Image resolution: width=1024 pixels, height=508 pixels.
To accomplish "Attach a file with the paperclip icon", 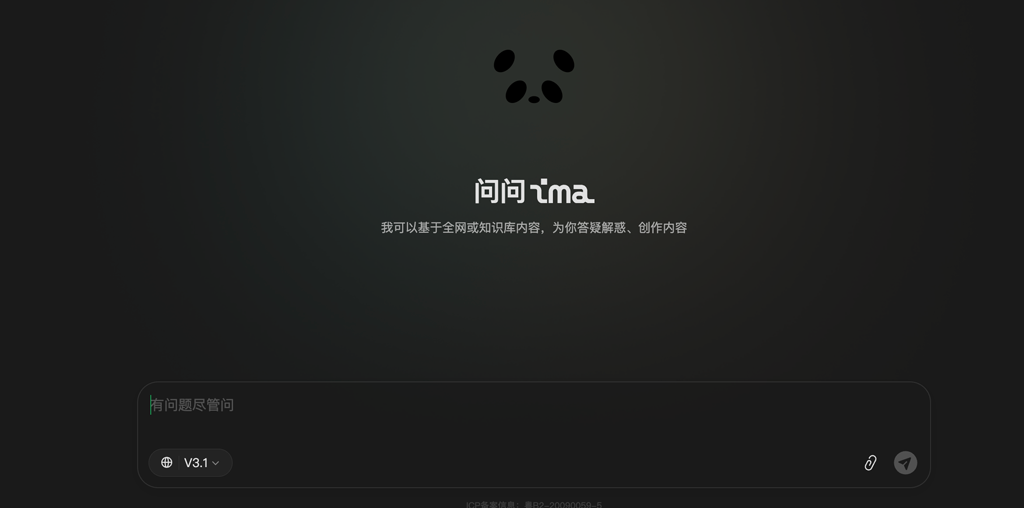I will tap(870, 463).
